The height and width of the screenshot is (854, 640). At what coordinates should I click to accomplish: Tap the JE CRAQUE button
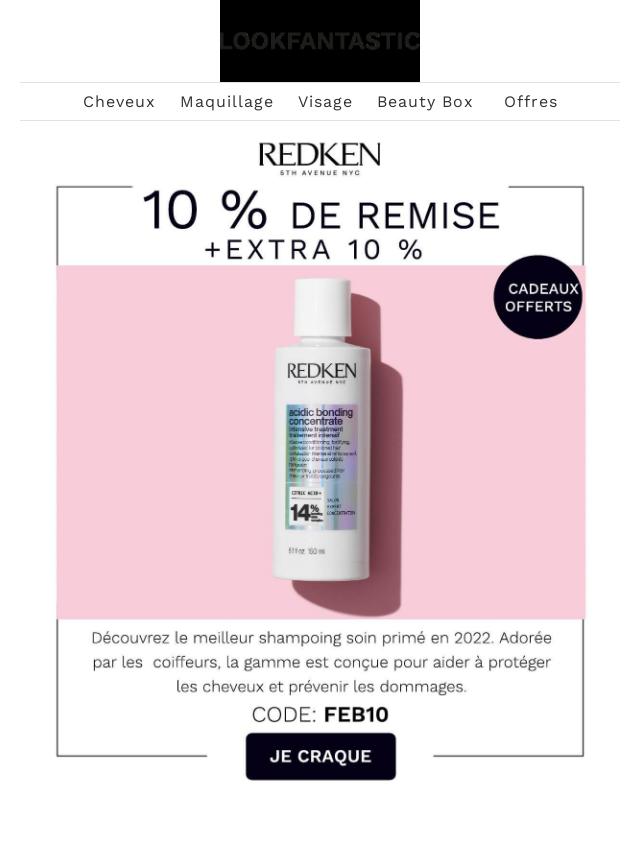[x=321, y=757]
